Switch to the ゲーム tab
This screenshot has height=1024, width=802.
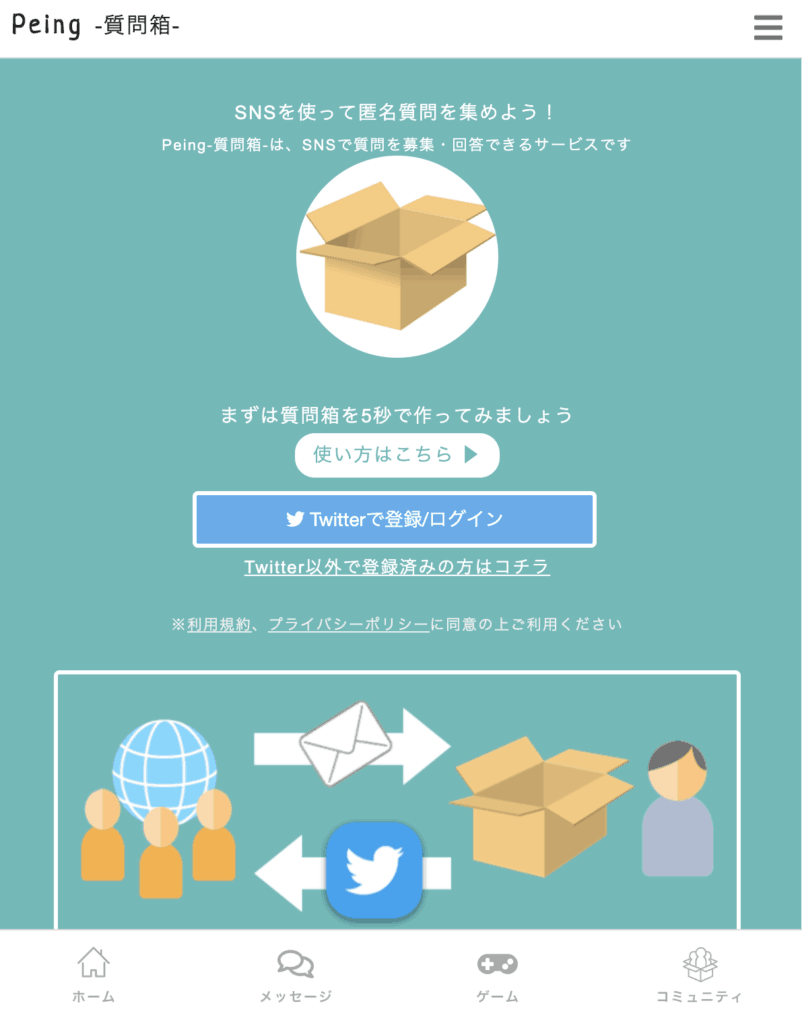tap(497, 976)
